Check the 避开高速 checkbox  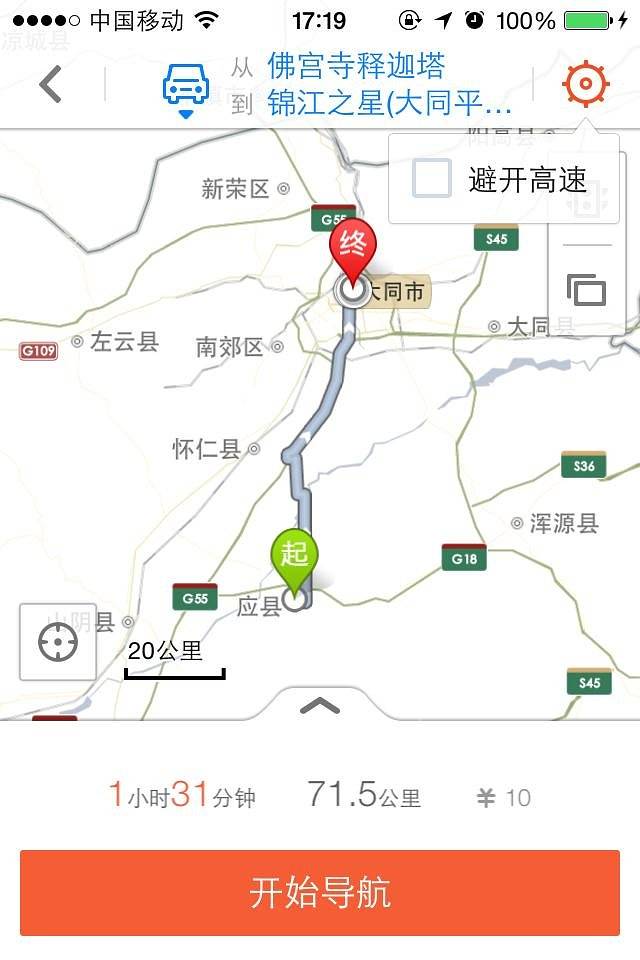[x=432, y=179]
